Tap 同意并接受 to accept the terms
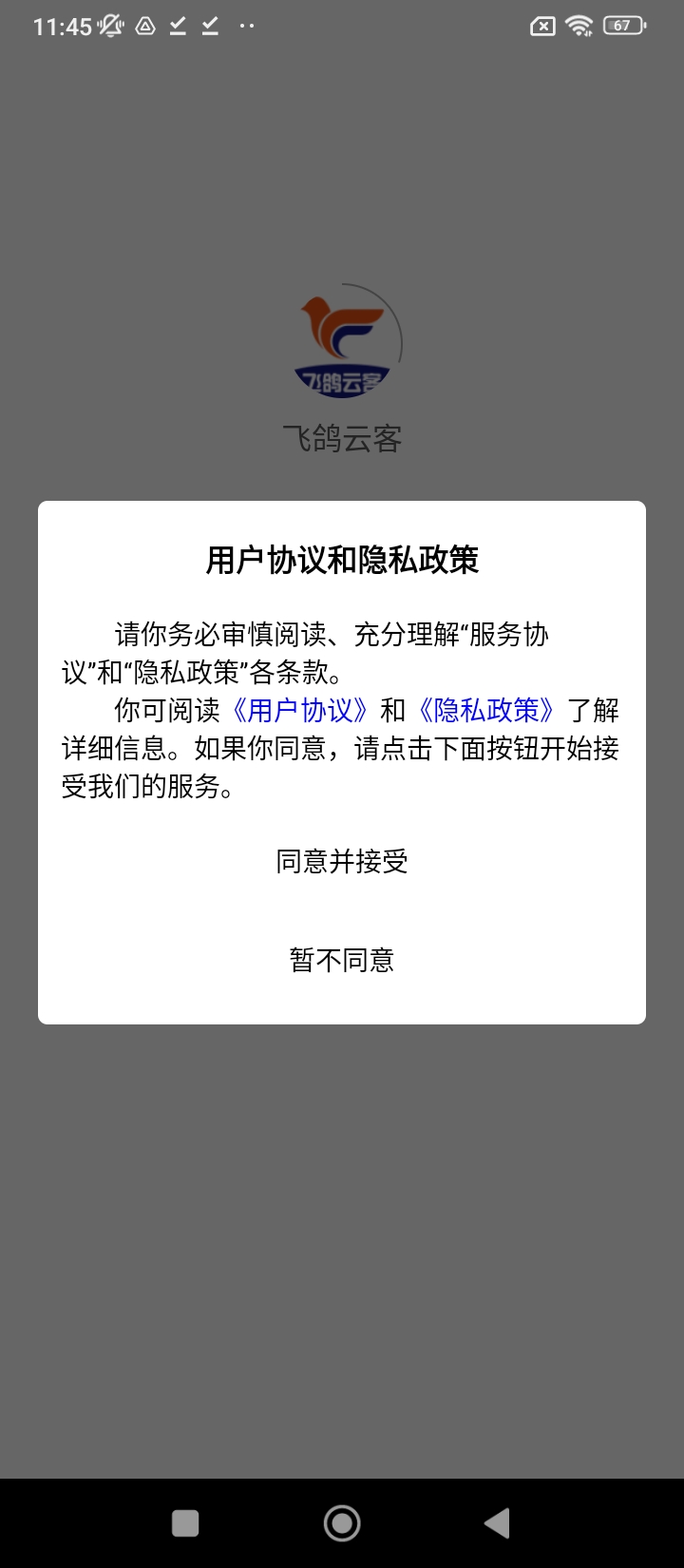 [342, 862]
